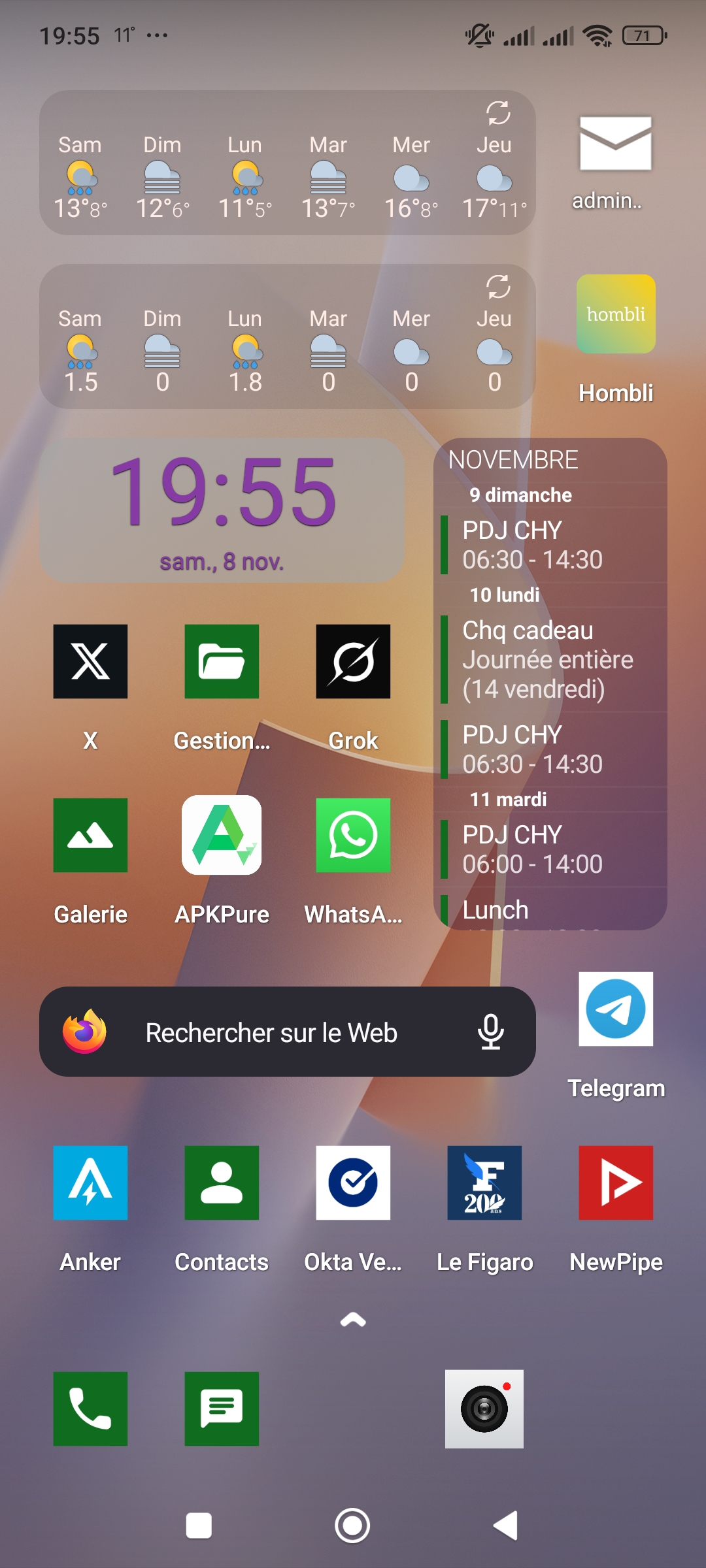Start voice search in Firefox widget
This screenshot has width=706, height=1568.
[490, 1032]
